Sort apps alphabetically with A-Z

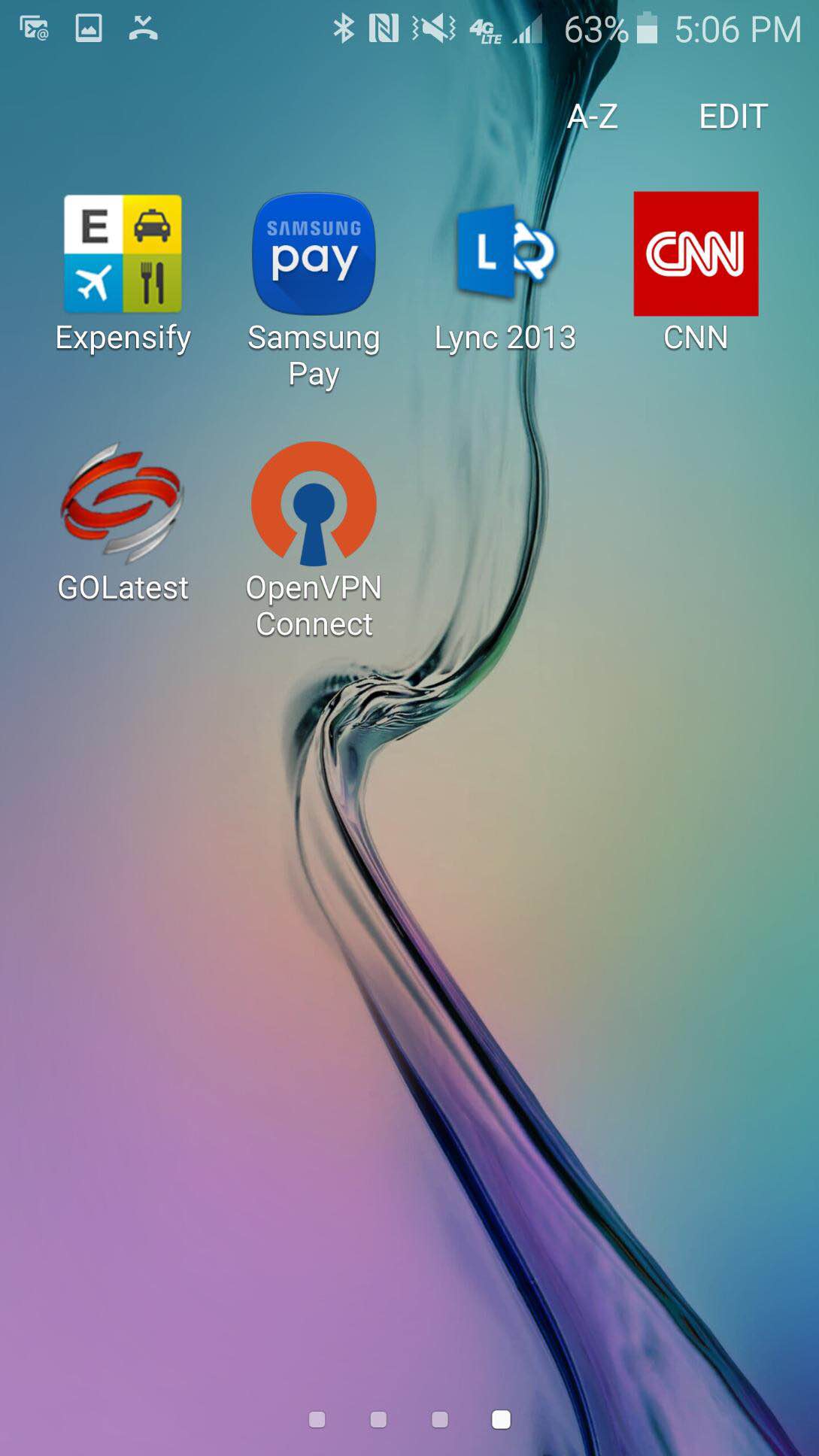(593, 117)
